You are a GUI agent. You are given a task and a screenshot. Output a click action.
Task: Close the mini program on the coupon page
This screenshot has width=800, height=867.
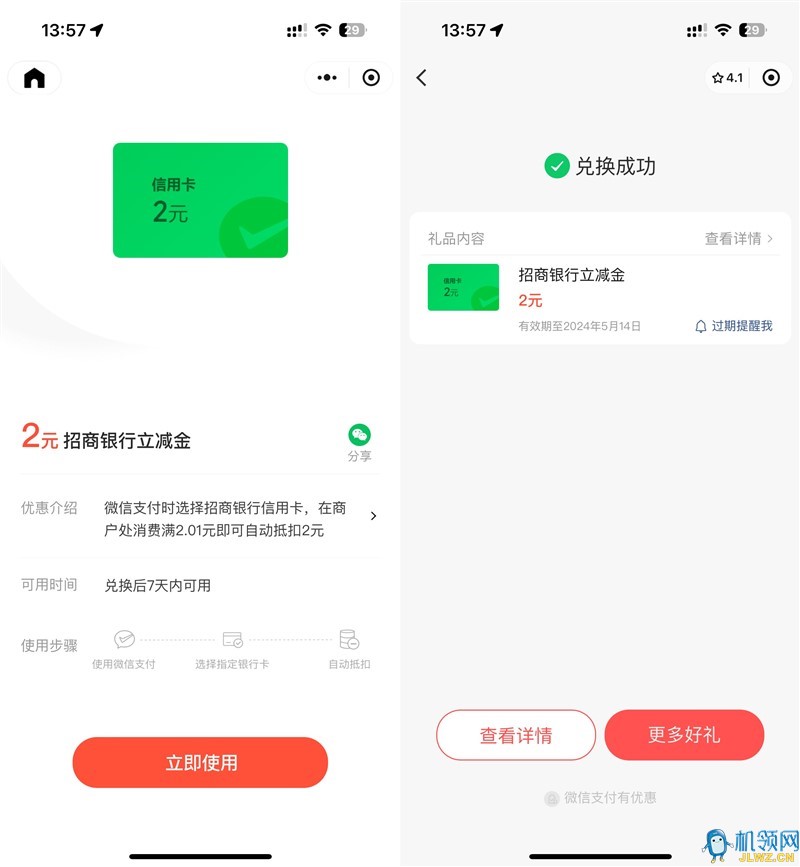pos(371,78)
